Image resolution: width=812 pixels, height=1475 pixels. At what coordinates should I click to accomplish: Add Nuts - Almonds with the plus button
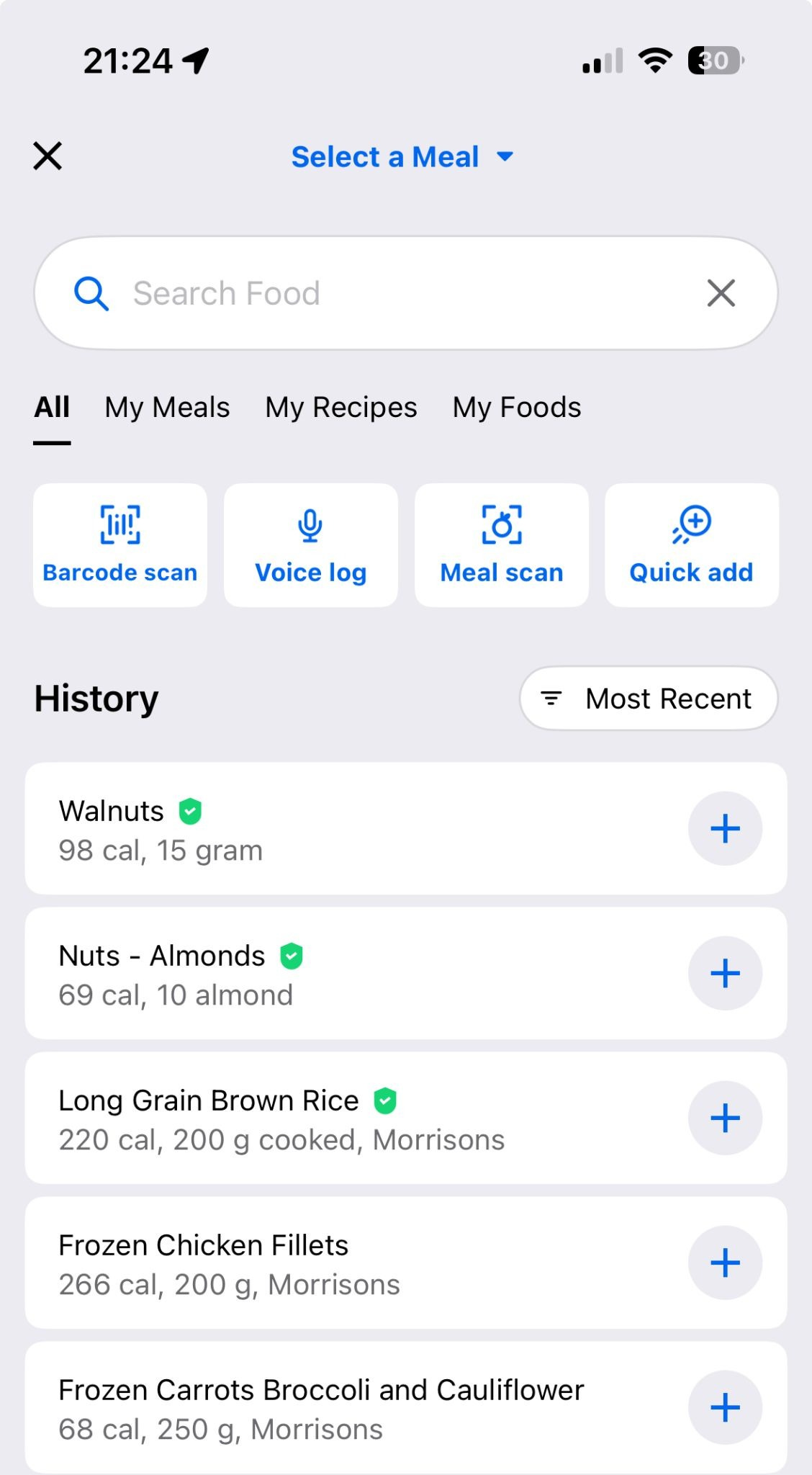[x=725, y=974]
